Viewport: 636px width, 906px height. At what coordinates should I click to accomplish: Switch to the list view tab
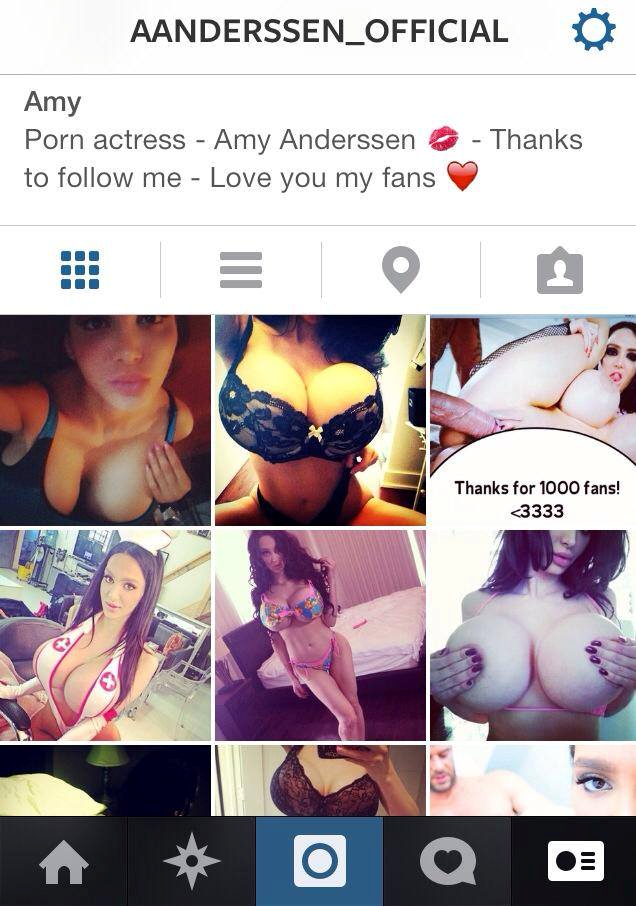coord(240,270)
